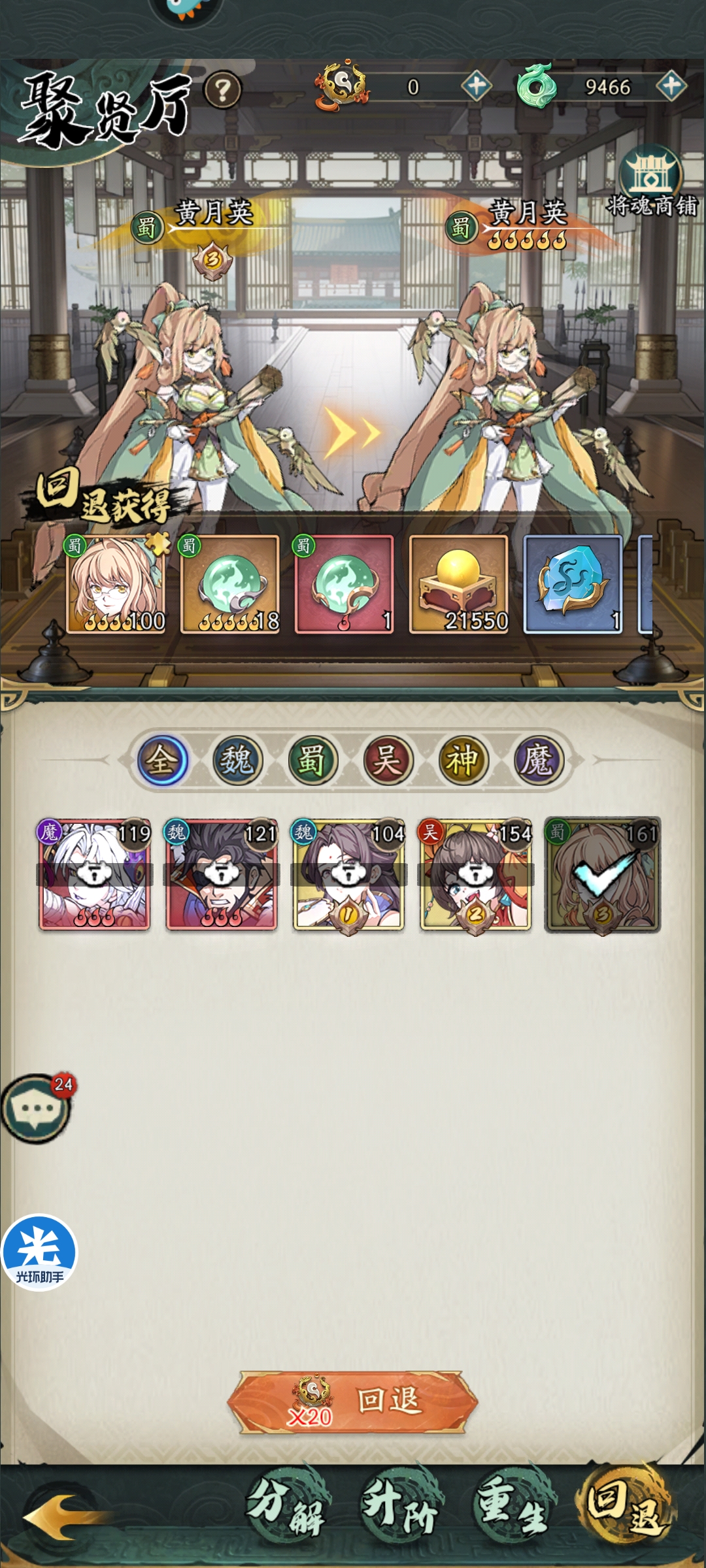Select the 全 faction filter
This screenshot has height=1568, width=706.
tap(161, 760)
